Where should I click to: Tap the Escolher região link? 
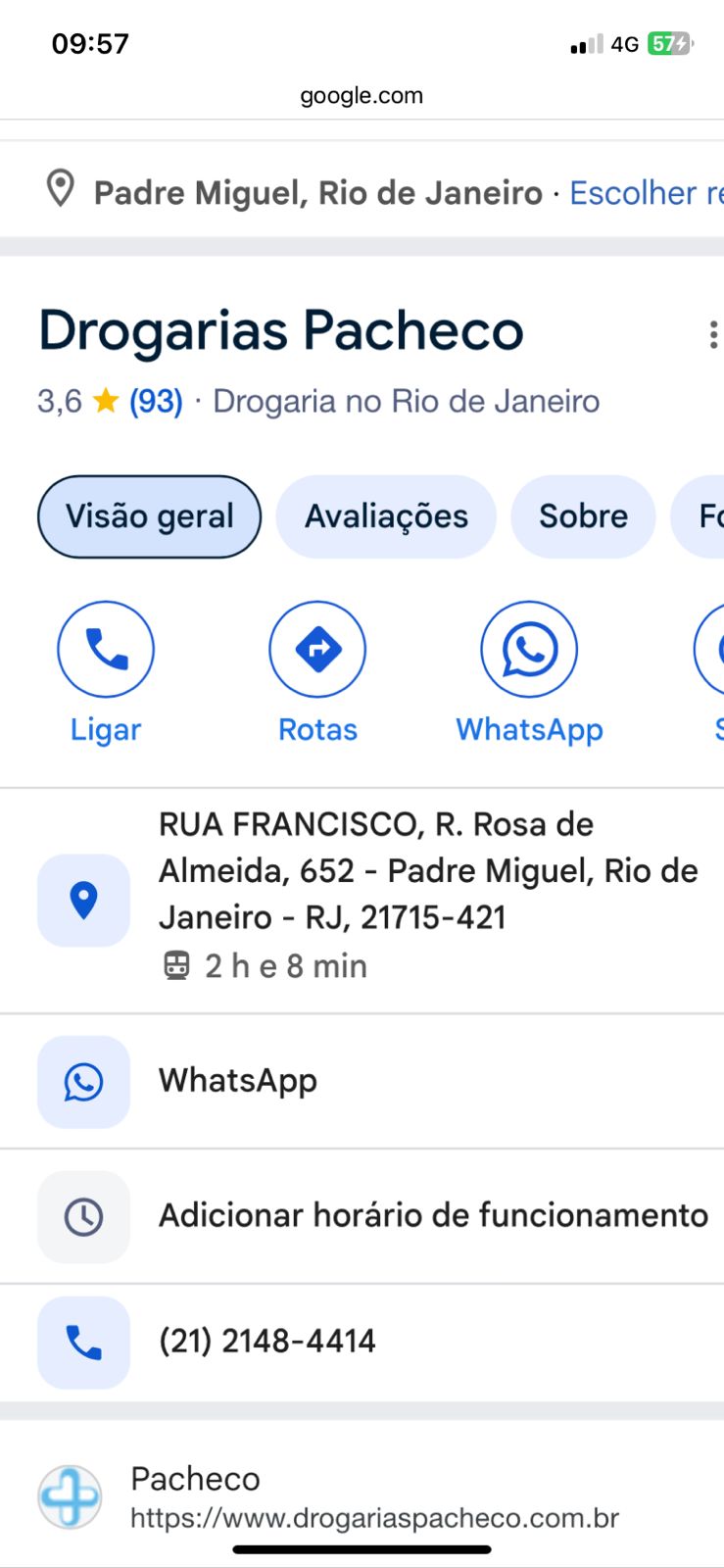pyautogui.click(x=647, y=193)
